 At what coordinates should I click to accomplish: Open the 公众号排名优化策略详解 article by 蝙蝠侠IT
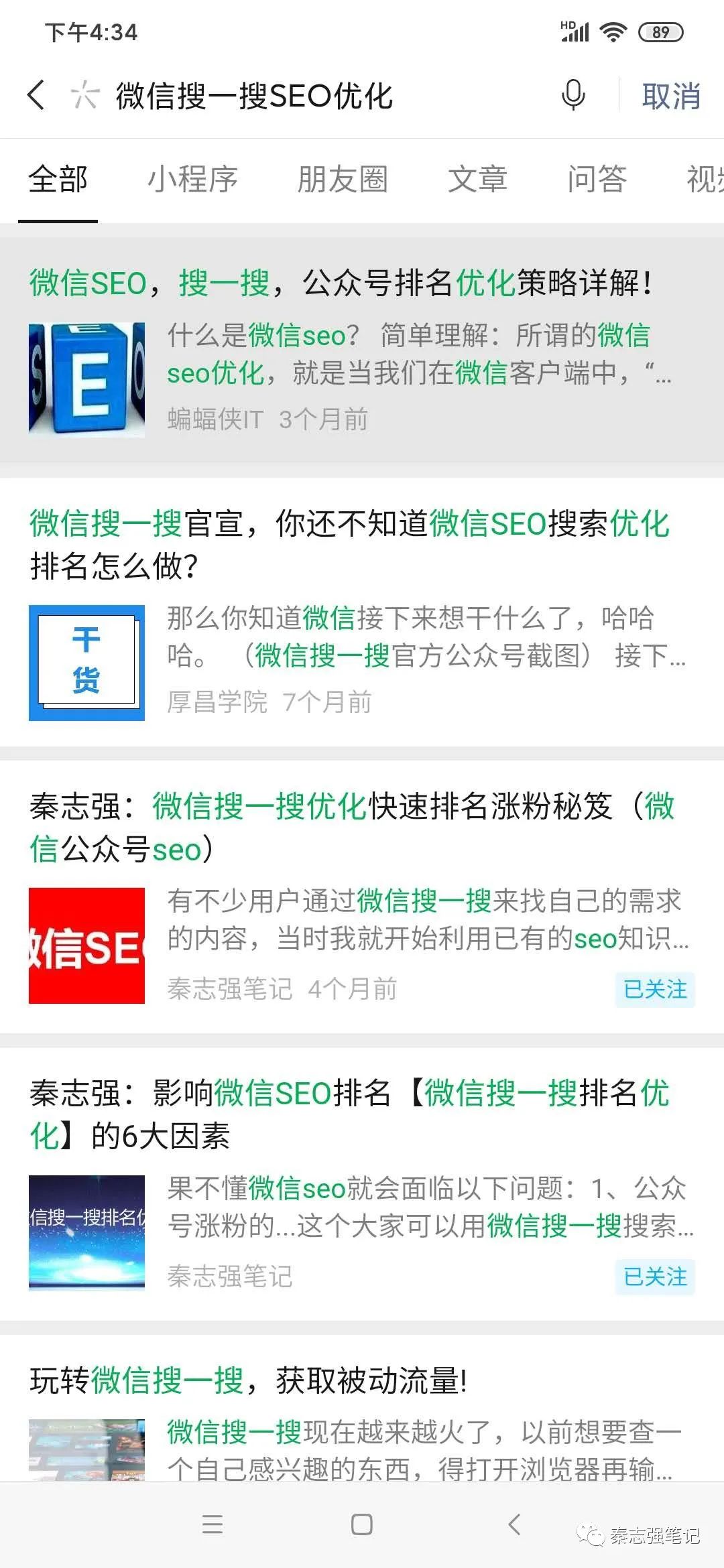point(362,350)
